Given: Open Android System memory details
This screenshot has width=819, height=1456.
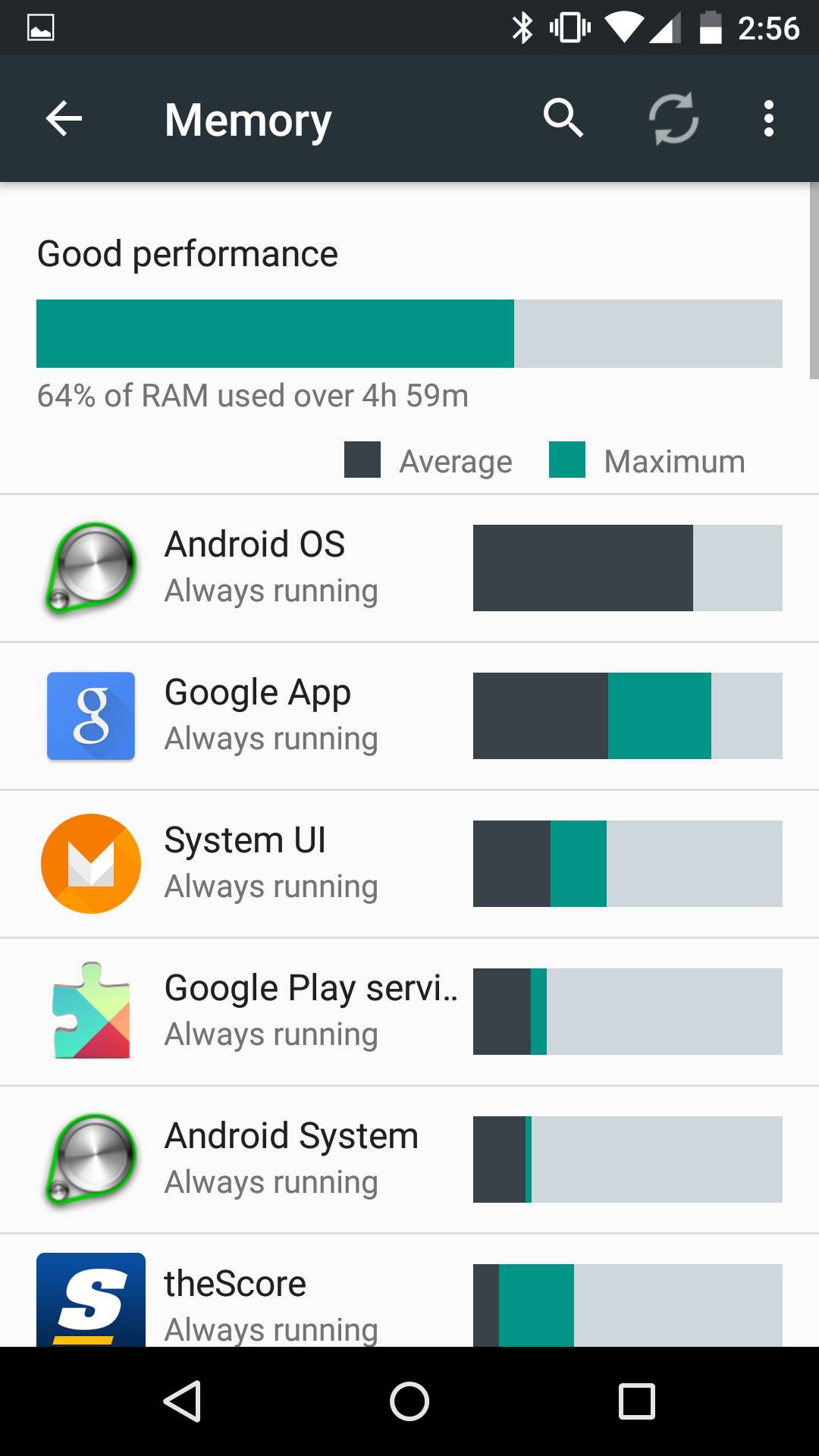Looking at the screenshot, I should (x=409, y=1159).
